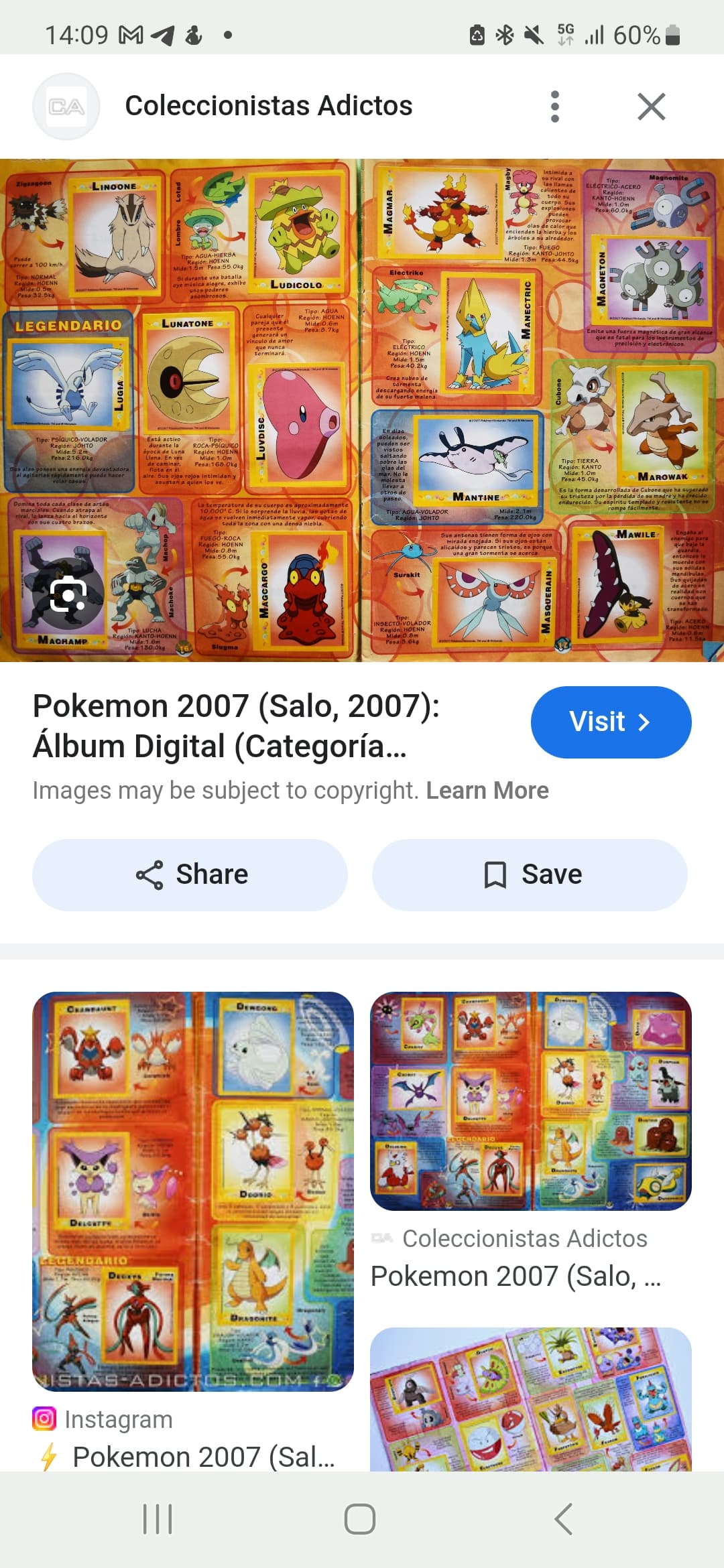Share this Pokemon album image
Image resolution: width=724 pixels, height=1568 pixels.
coord(190,874)
